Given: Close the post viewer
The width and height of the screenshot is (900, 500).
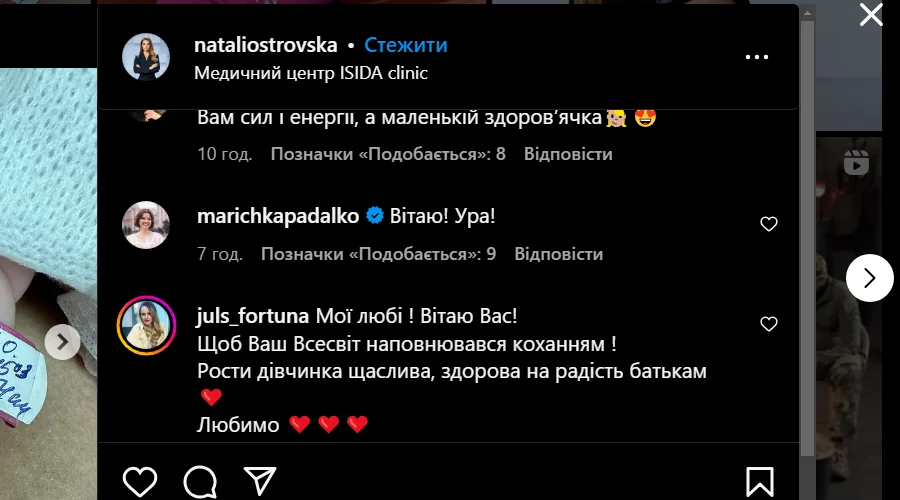Looking at the screenshot, I should pyautogui.click(x=871, y=15).
